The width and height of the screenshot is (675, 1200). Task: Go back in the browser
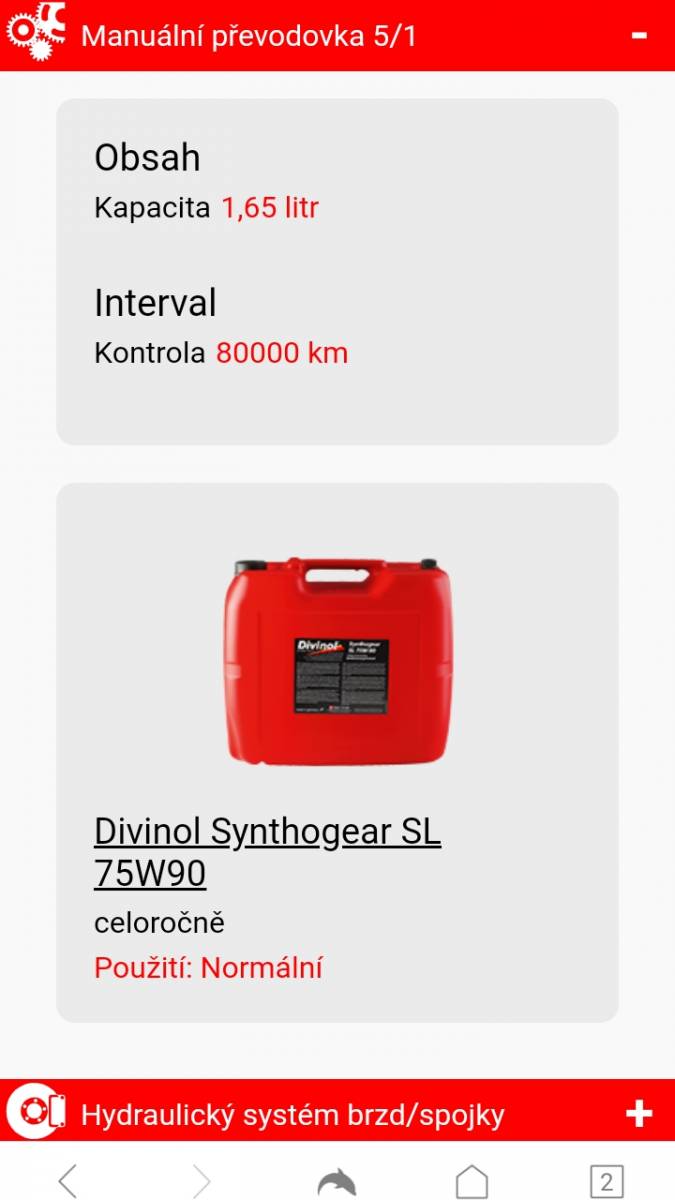point(67,1181)
